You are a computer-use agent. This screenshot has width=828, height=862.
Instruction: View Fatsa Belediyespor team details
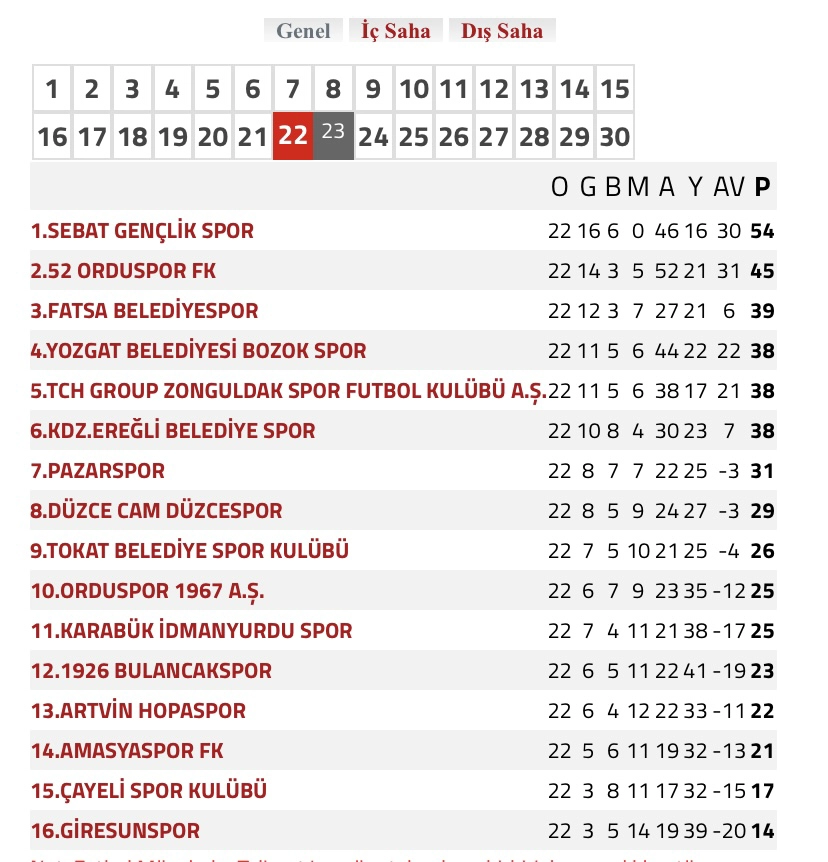tap(144, 311)
